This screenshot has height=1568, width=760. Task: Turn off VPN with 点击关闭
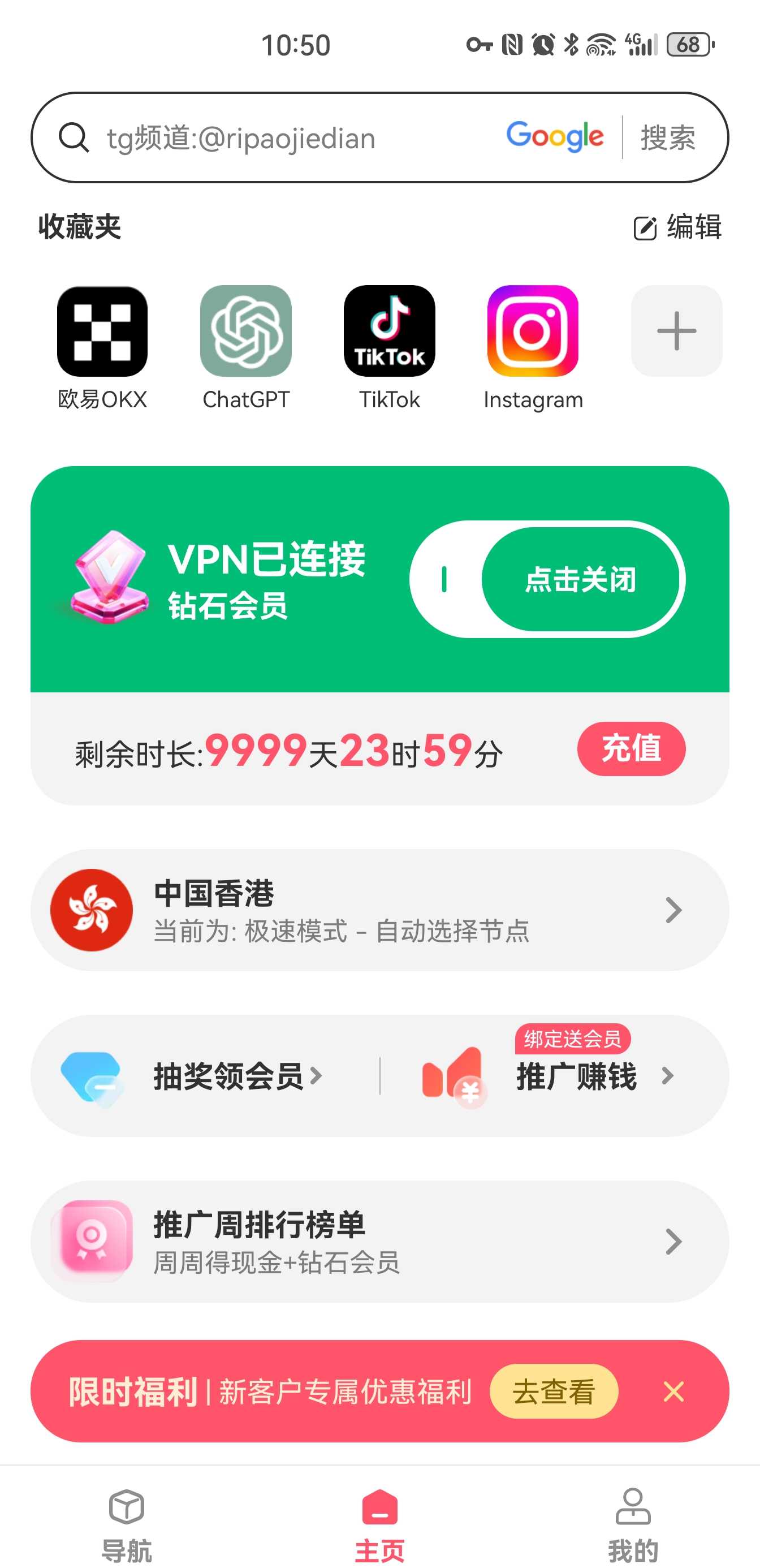(x=579, y=579)
